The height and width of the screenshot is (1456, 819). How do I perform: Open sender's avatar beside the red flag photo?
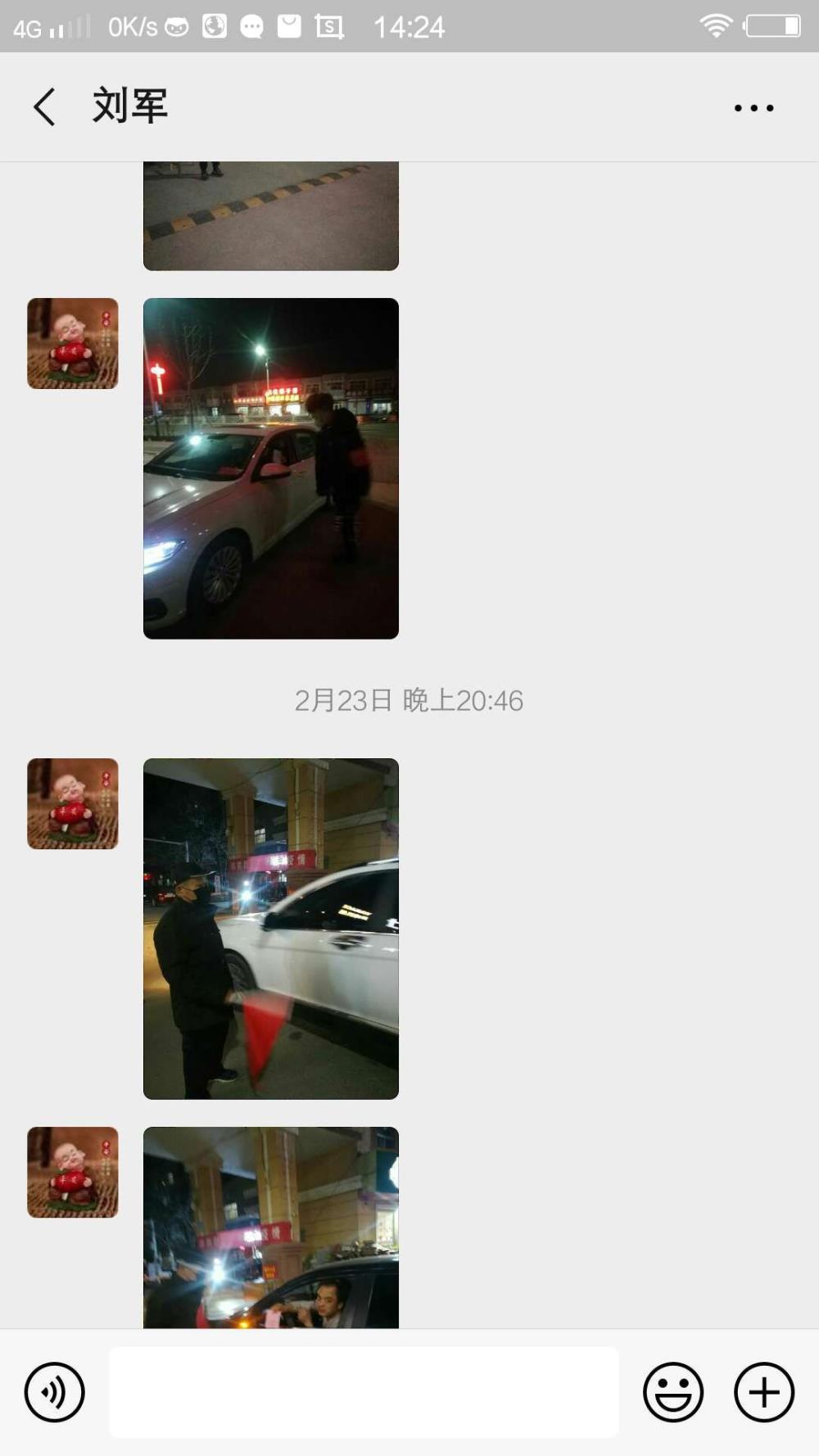73,803
